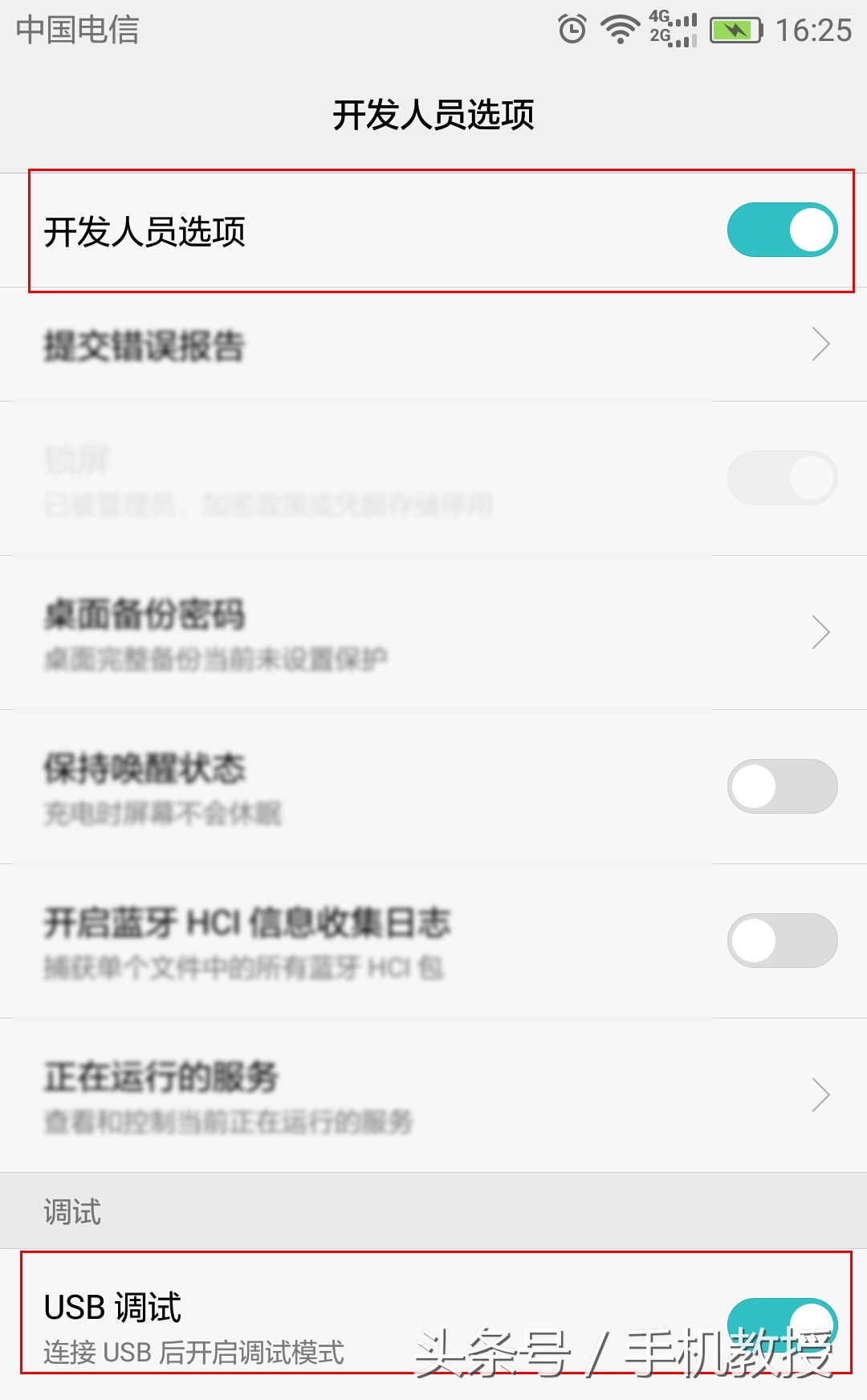Turn off the 开发人员选项 master switch
The image size is (867, 1400).
(782, 231)
